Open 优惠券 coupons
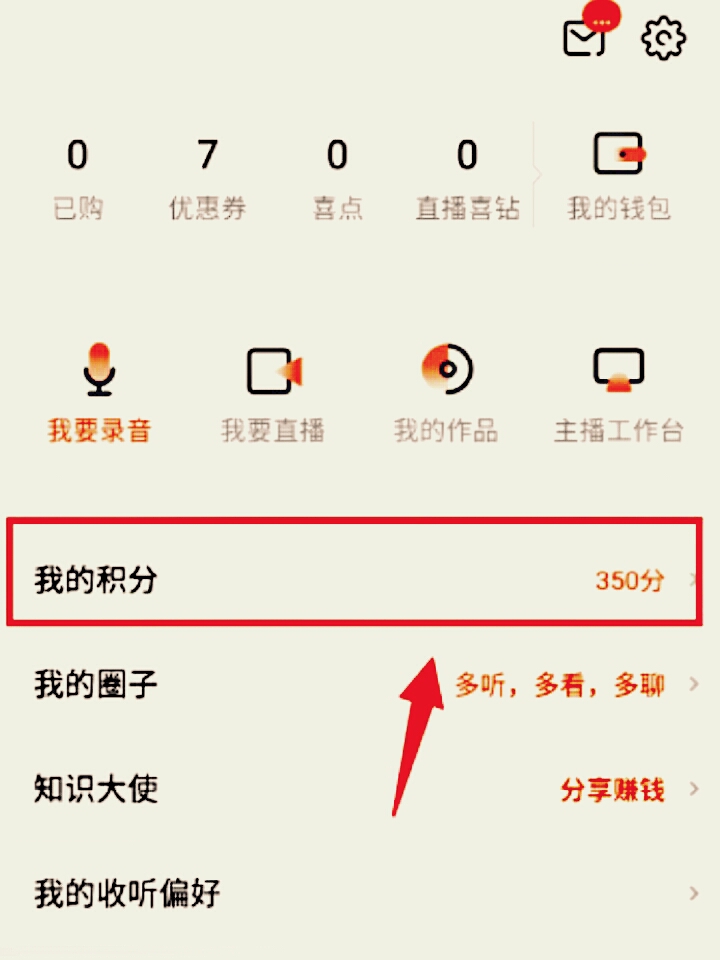 (207, 178)
